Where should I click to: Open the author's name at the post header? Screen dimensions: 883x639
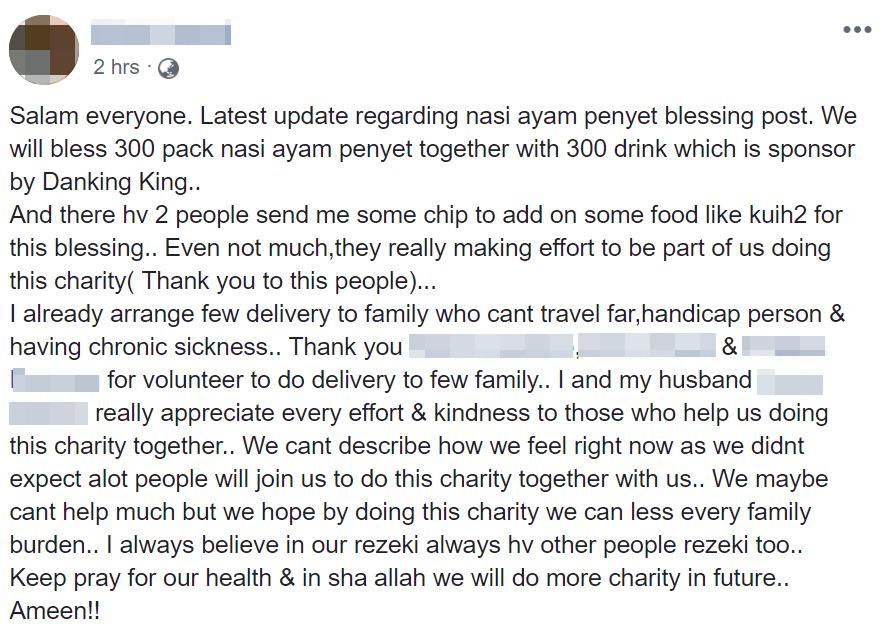pyautogui.click(x=161, y=34)
